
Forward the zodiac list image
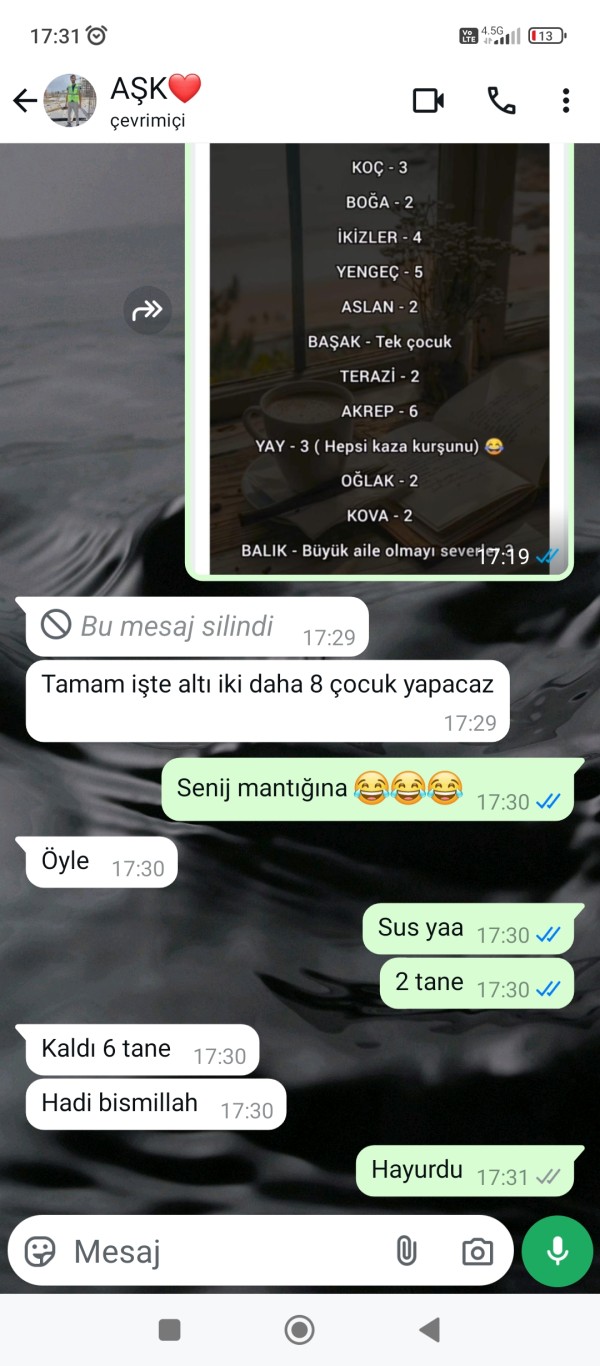coord(147,311)
